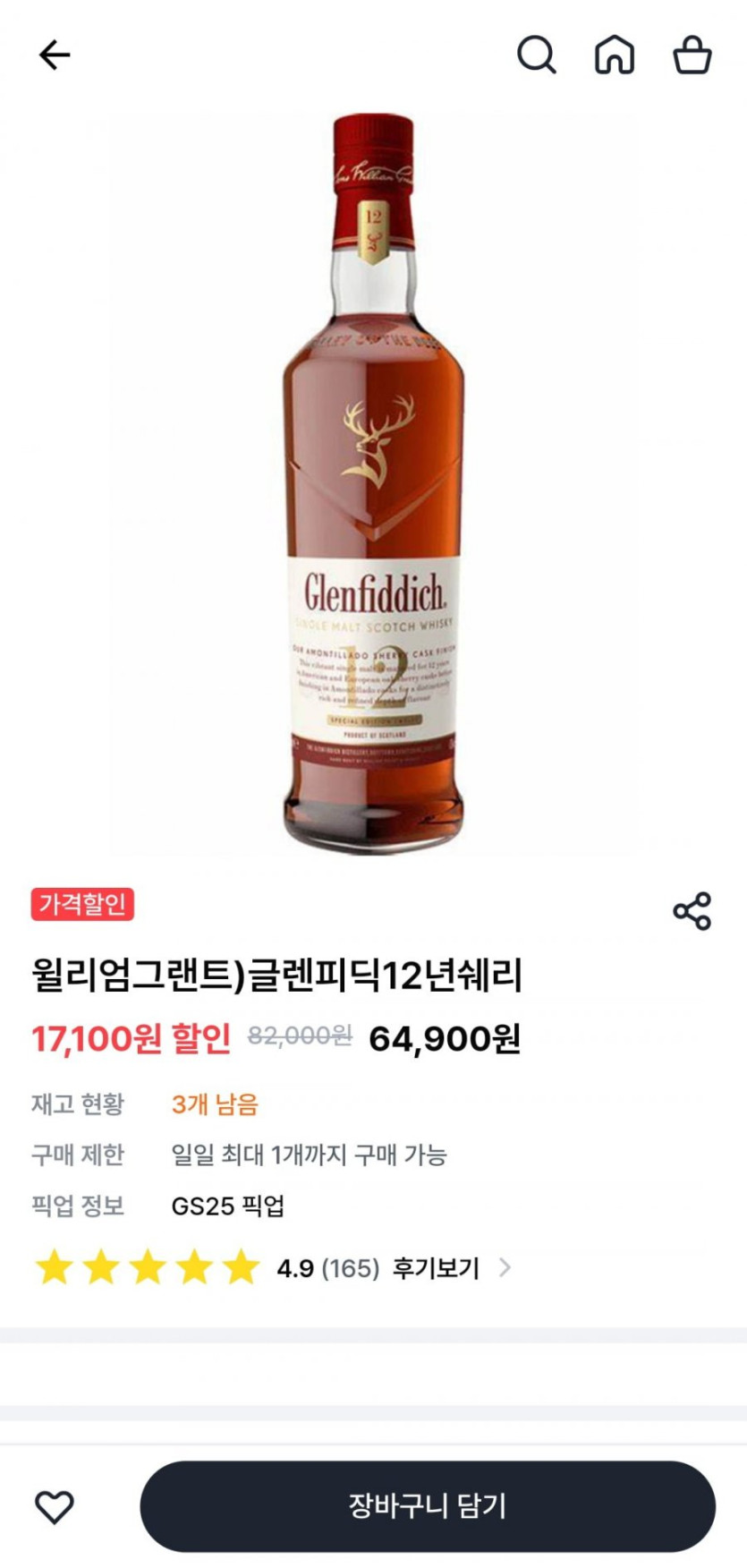Add product to wishlist with heart
Image resolution: width=747 pixels, height=1568 pixels.
tap(55, 1506)
